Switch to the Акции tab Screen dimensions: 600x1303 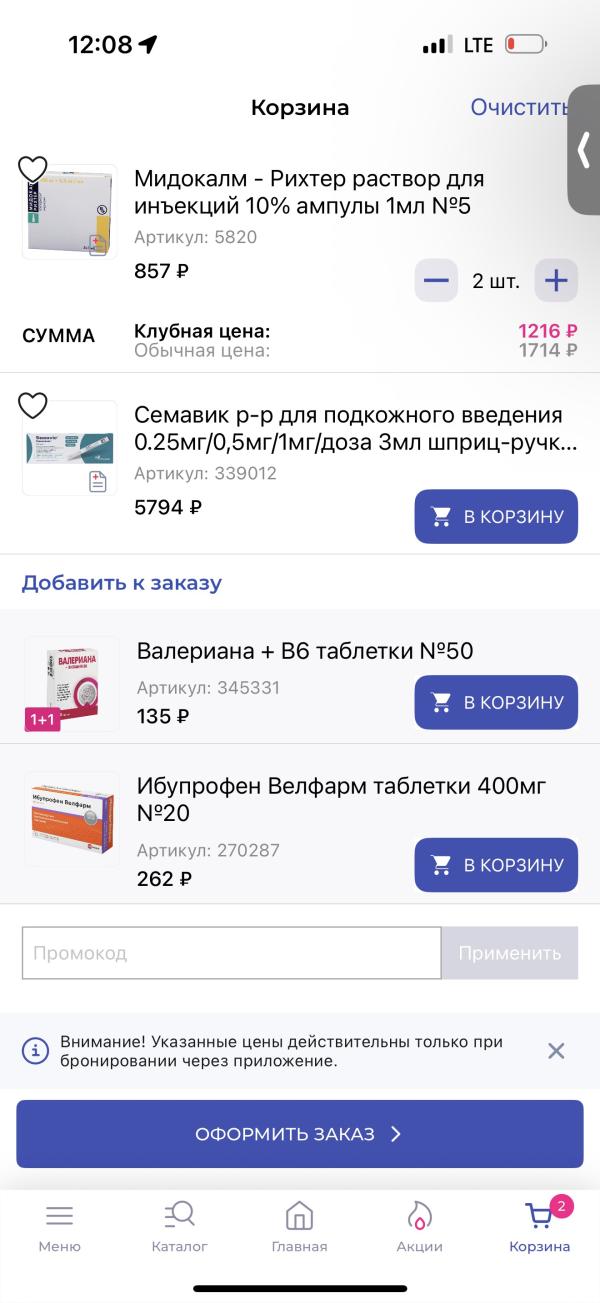pyautogui.click(x=419, y=1227)
